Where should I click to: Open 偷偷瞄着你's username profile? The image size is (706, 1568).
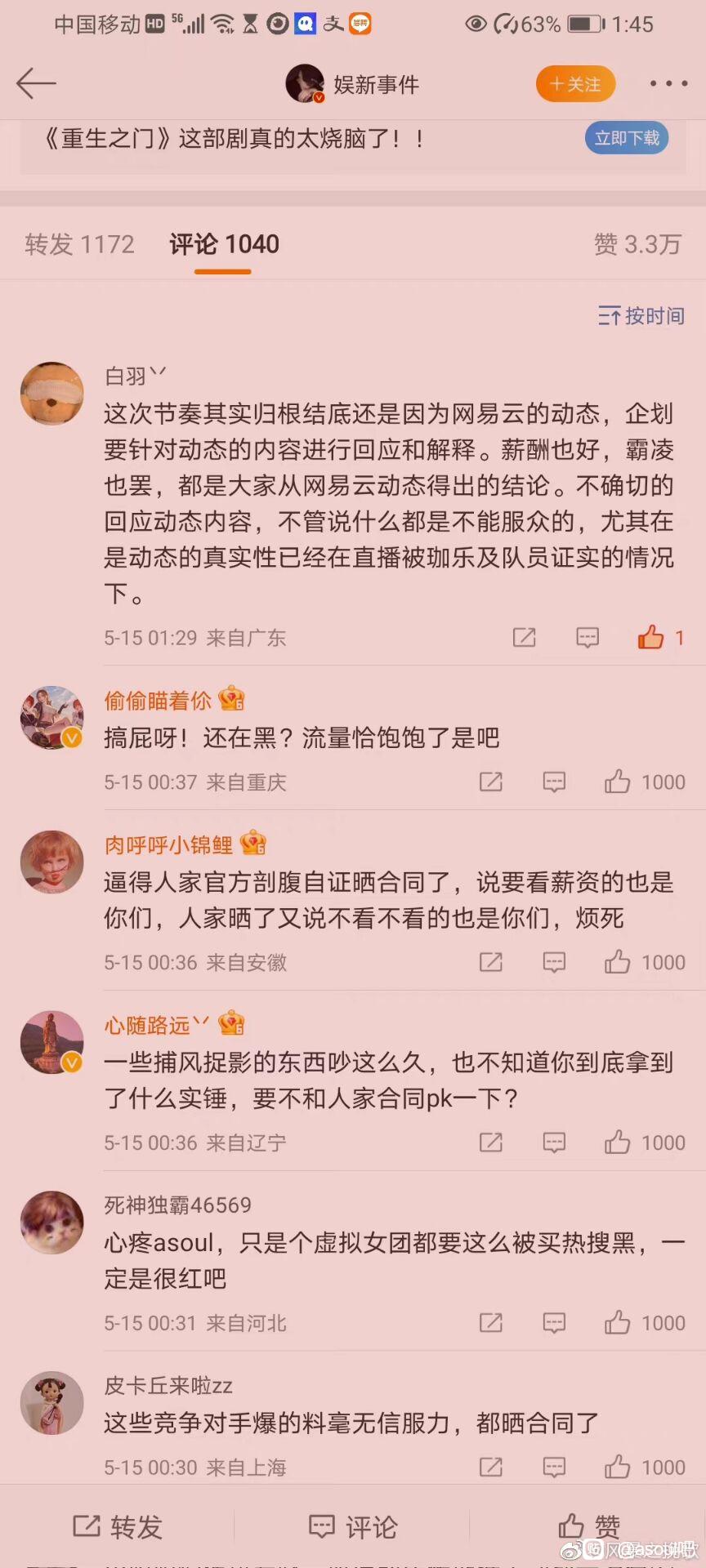(x=158, y=701)
